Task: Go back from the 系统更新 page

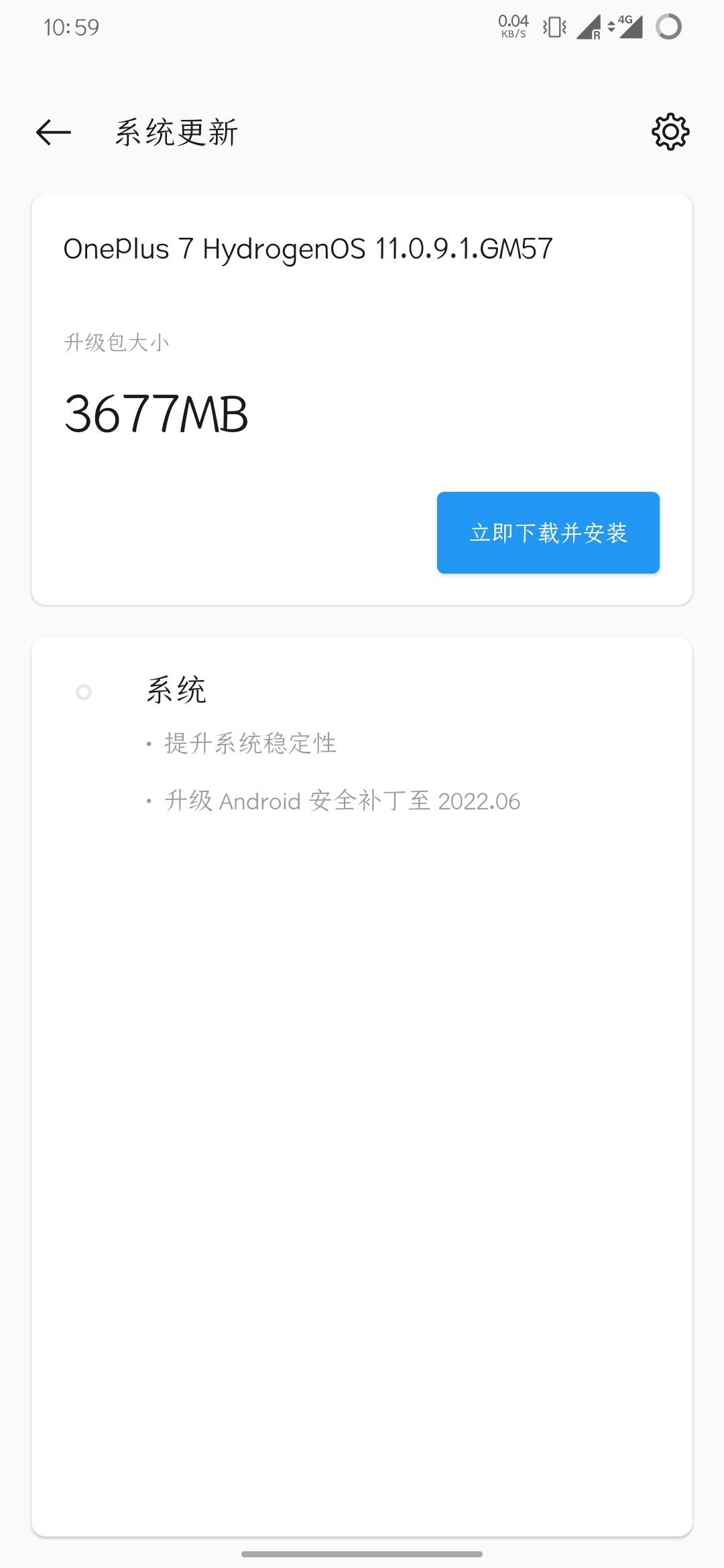Action: [x=54, y=132]
